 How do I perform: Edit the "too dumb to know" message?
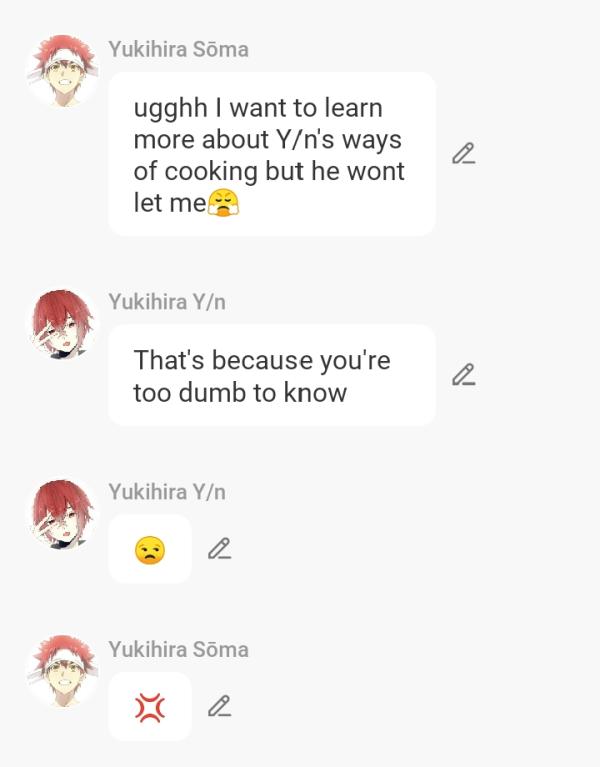coord(463,375)
